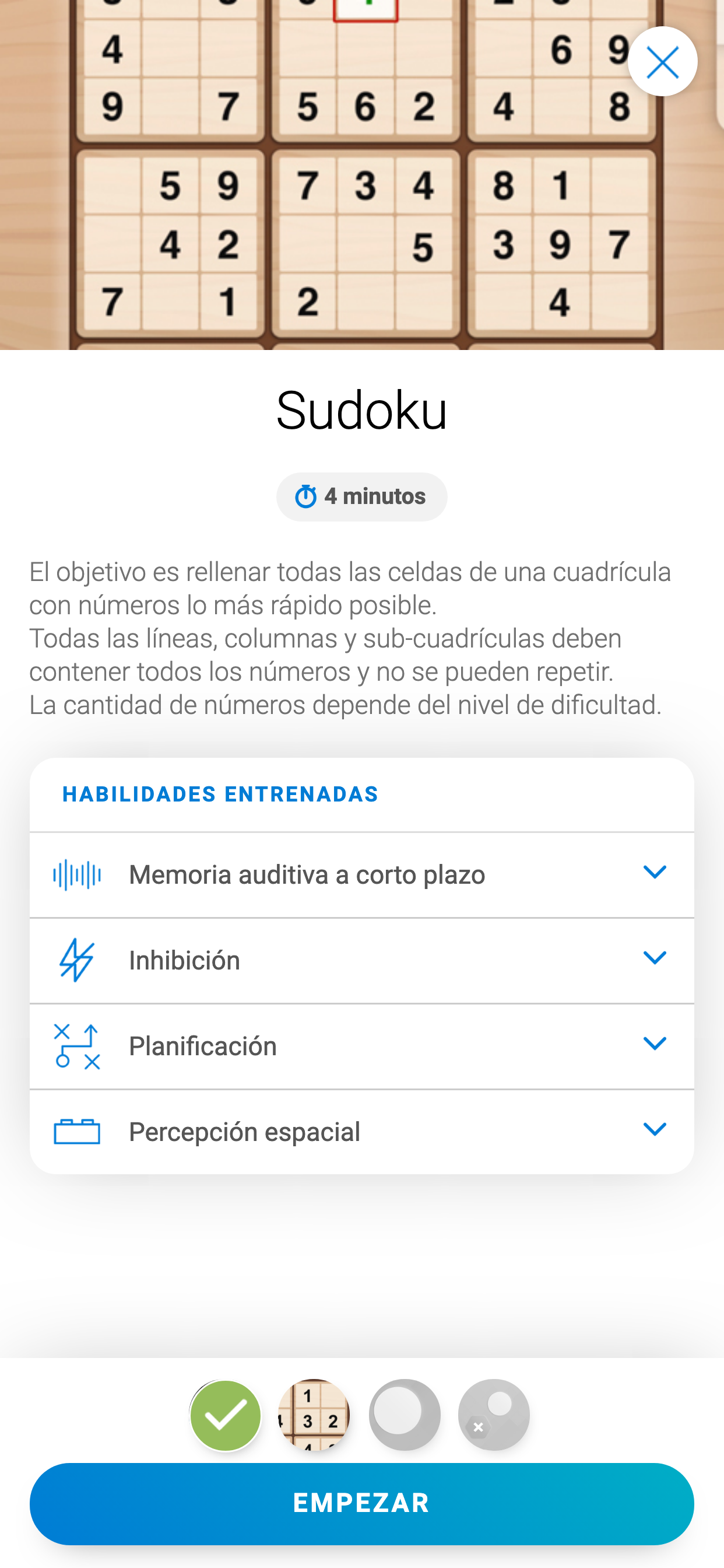Click the stopwatch icon beside 4 minutos
724x1568 pixels.
307,496
